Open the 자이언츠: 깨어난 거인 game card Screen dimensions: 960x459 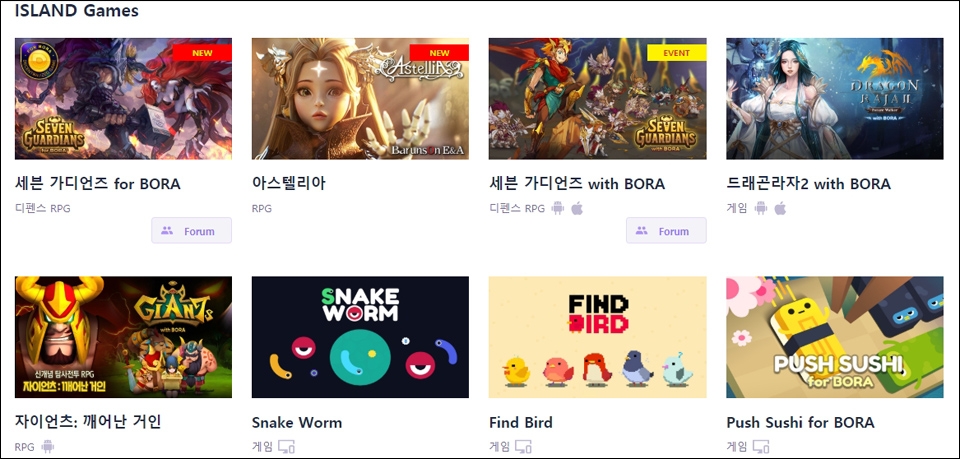pyautogui.click(x=123, y=337)
